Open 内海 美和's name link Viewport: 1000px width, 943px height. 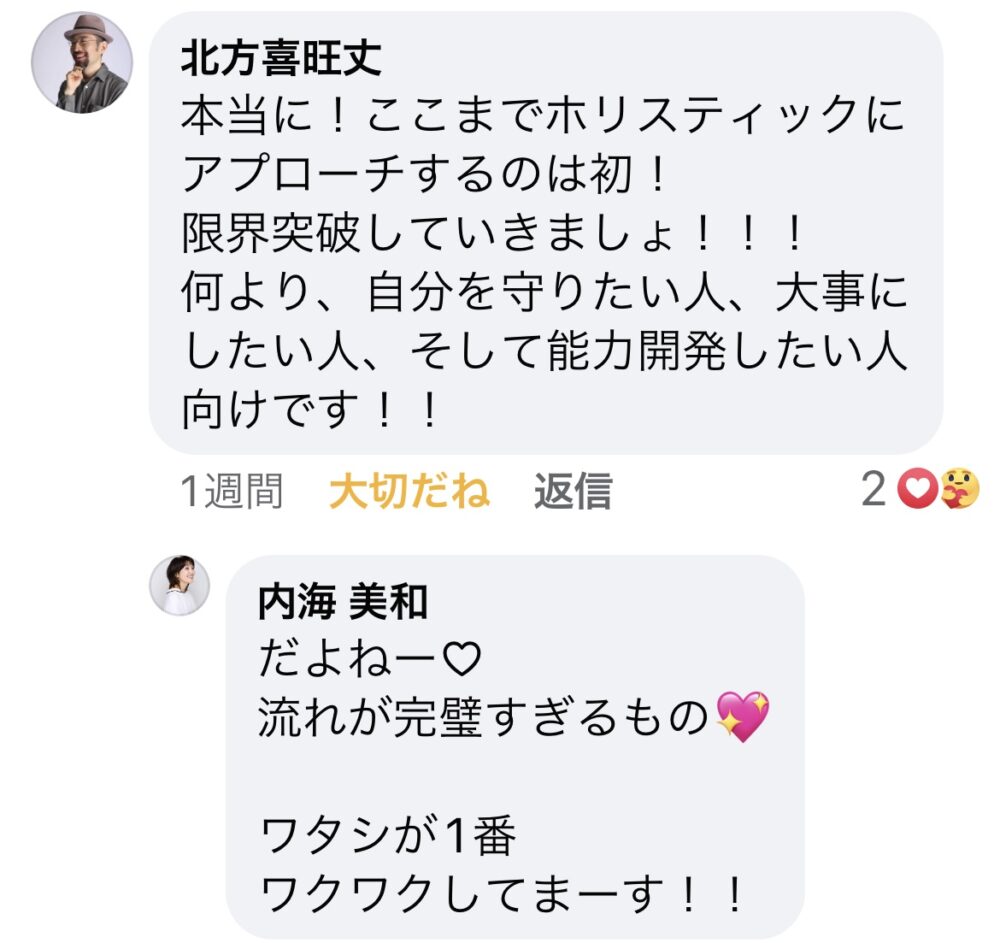pos(343,602)
